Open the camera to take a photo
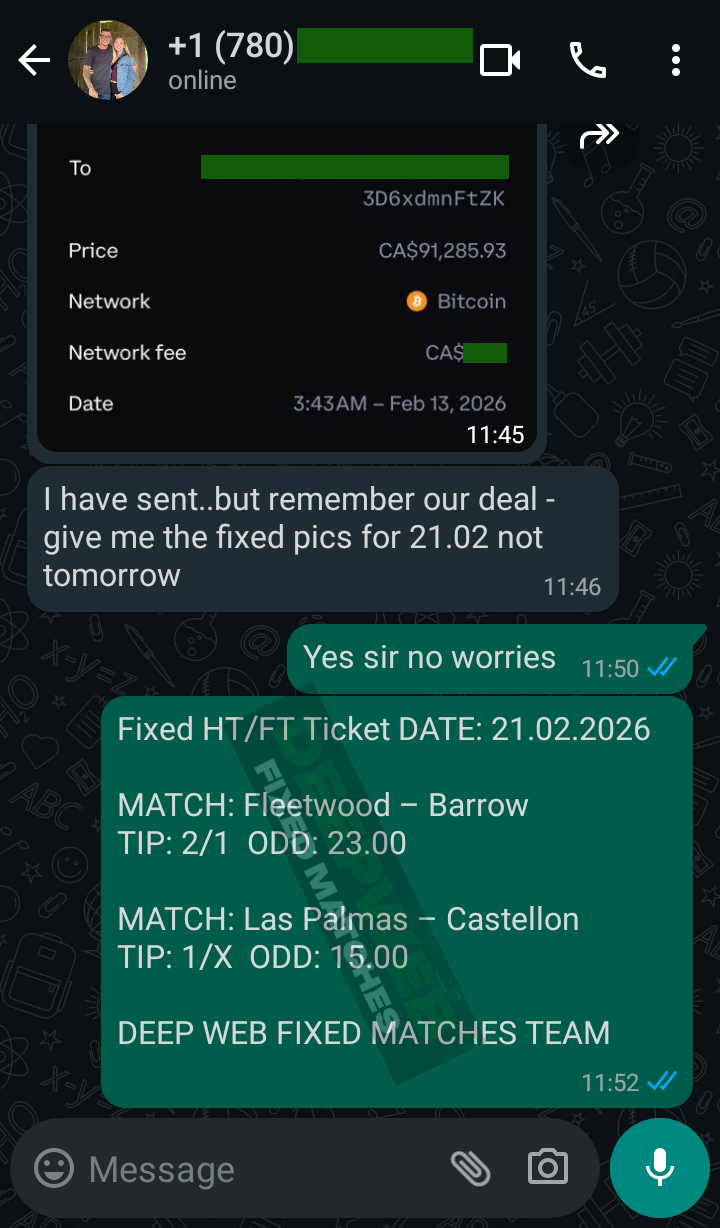 (x=547, y=1168)
